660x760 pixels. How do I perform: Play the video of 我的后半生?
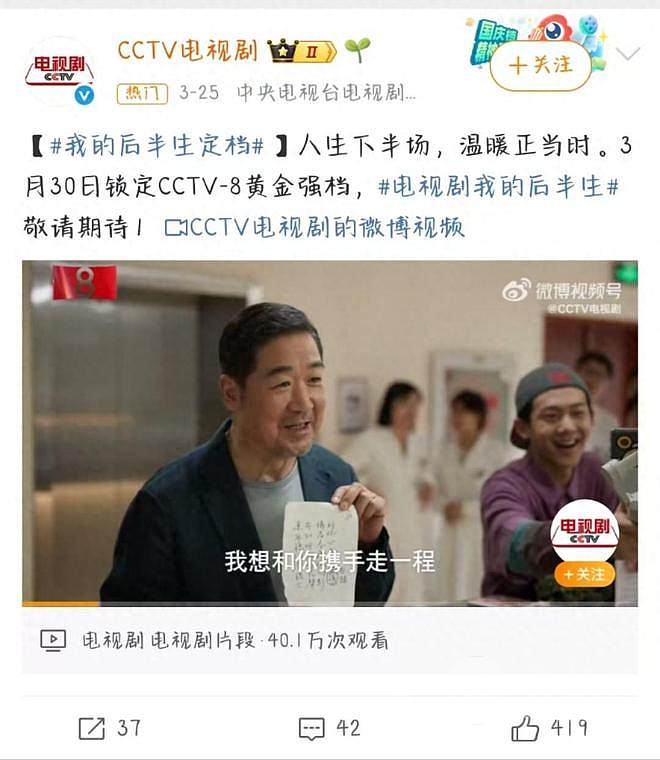coord(330,432)
